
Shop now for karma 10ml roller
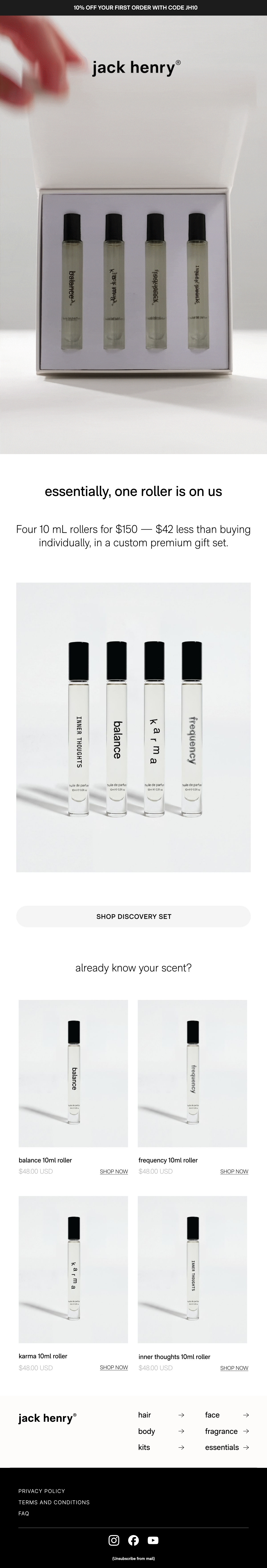click(x=114, y=1367)
